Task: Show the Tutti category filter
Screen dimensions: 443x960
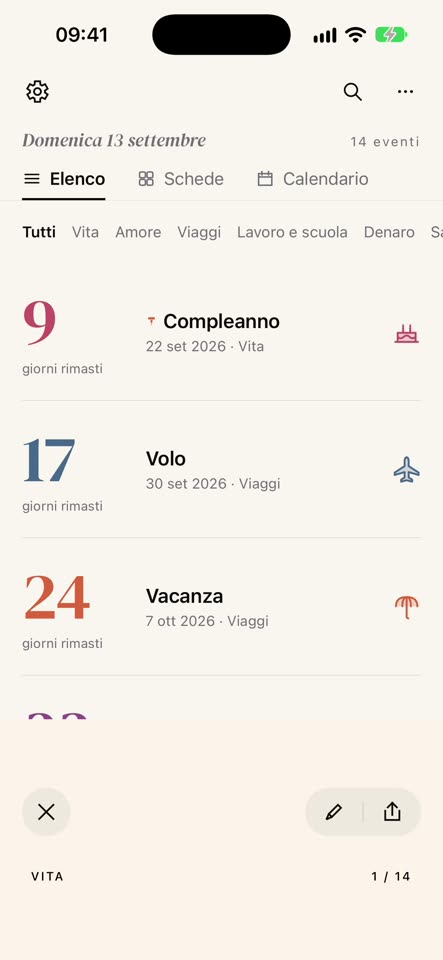Action: click(x=39, y=232)
